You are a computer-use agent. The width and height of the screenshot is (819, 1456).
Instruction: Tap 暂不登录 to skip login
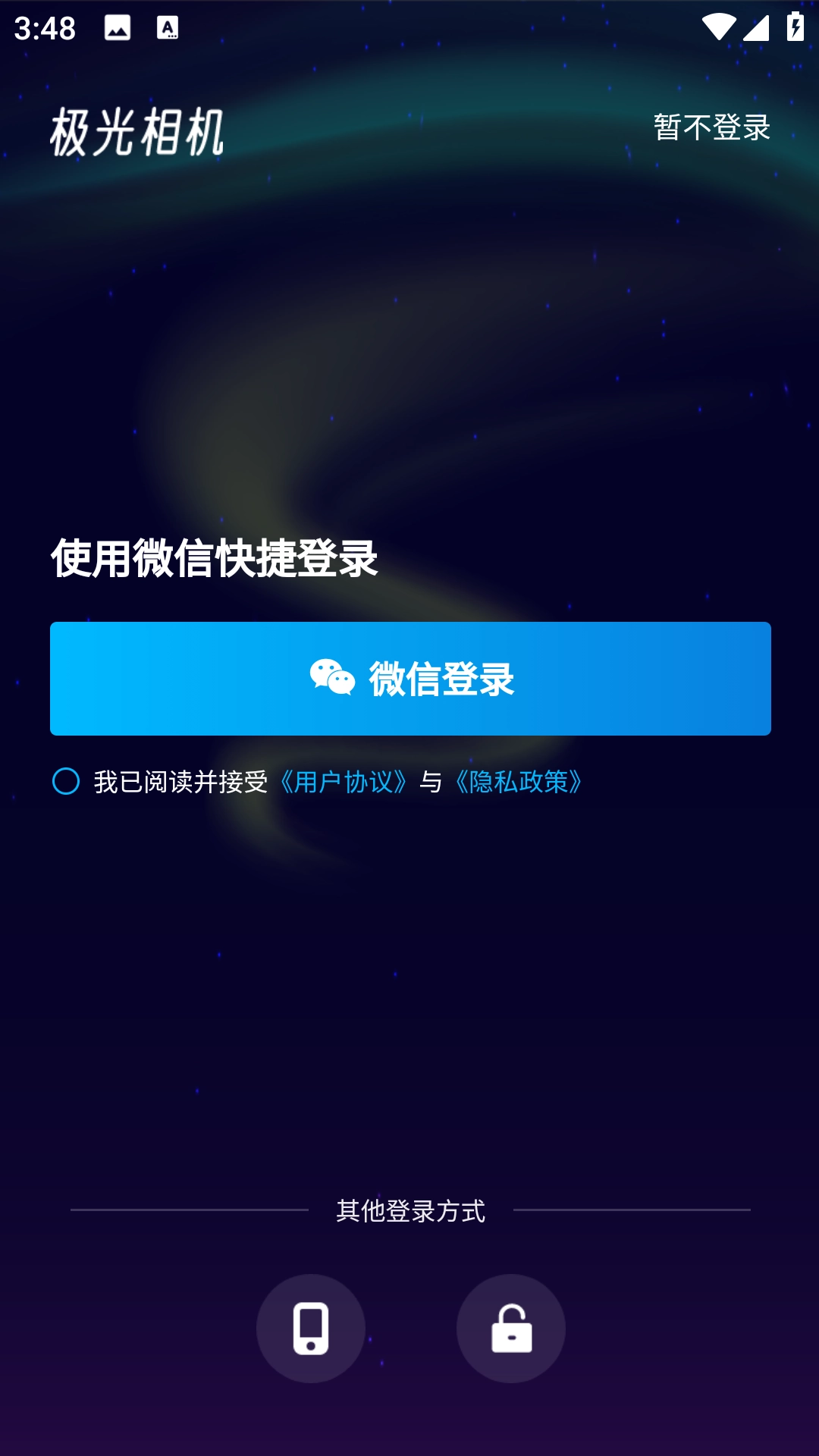(711, 127)
